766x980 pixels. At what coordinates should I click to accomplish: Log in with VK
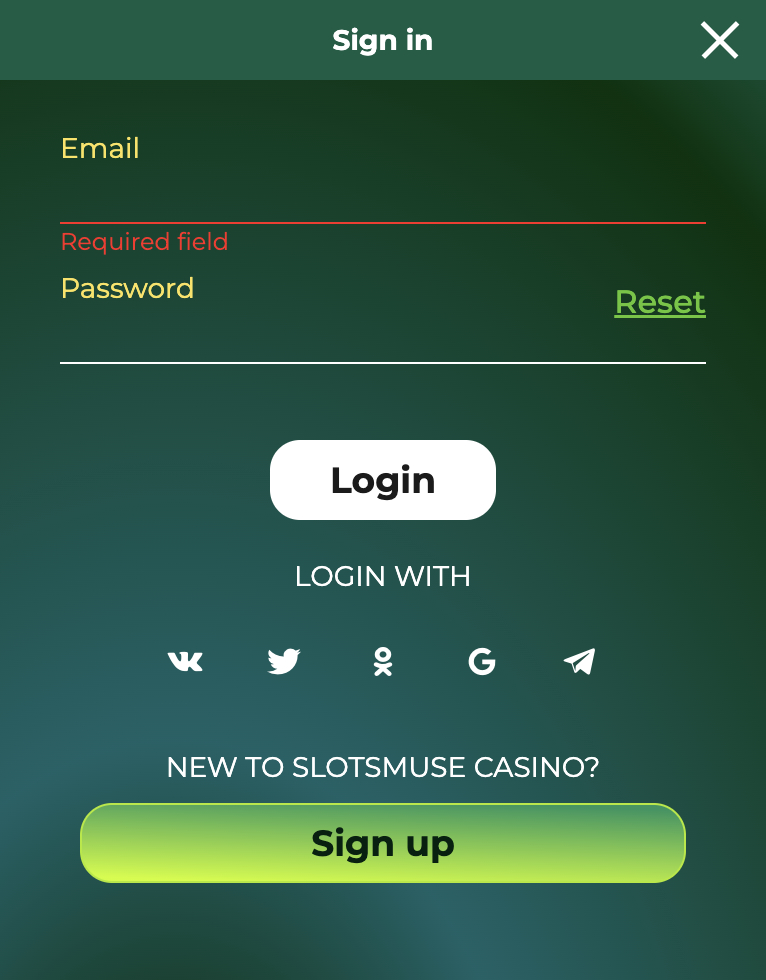(x=185, y=662)
